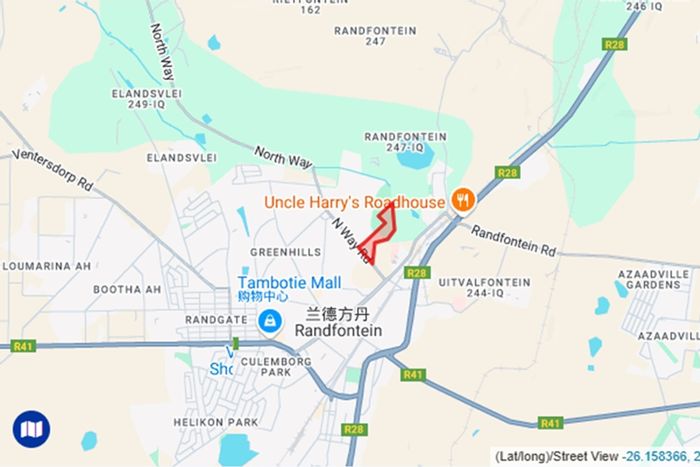
Task: Open the map view toggle button
Action: 31,429
